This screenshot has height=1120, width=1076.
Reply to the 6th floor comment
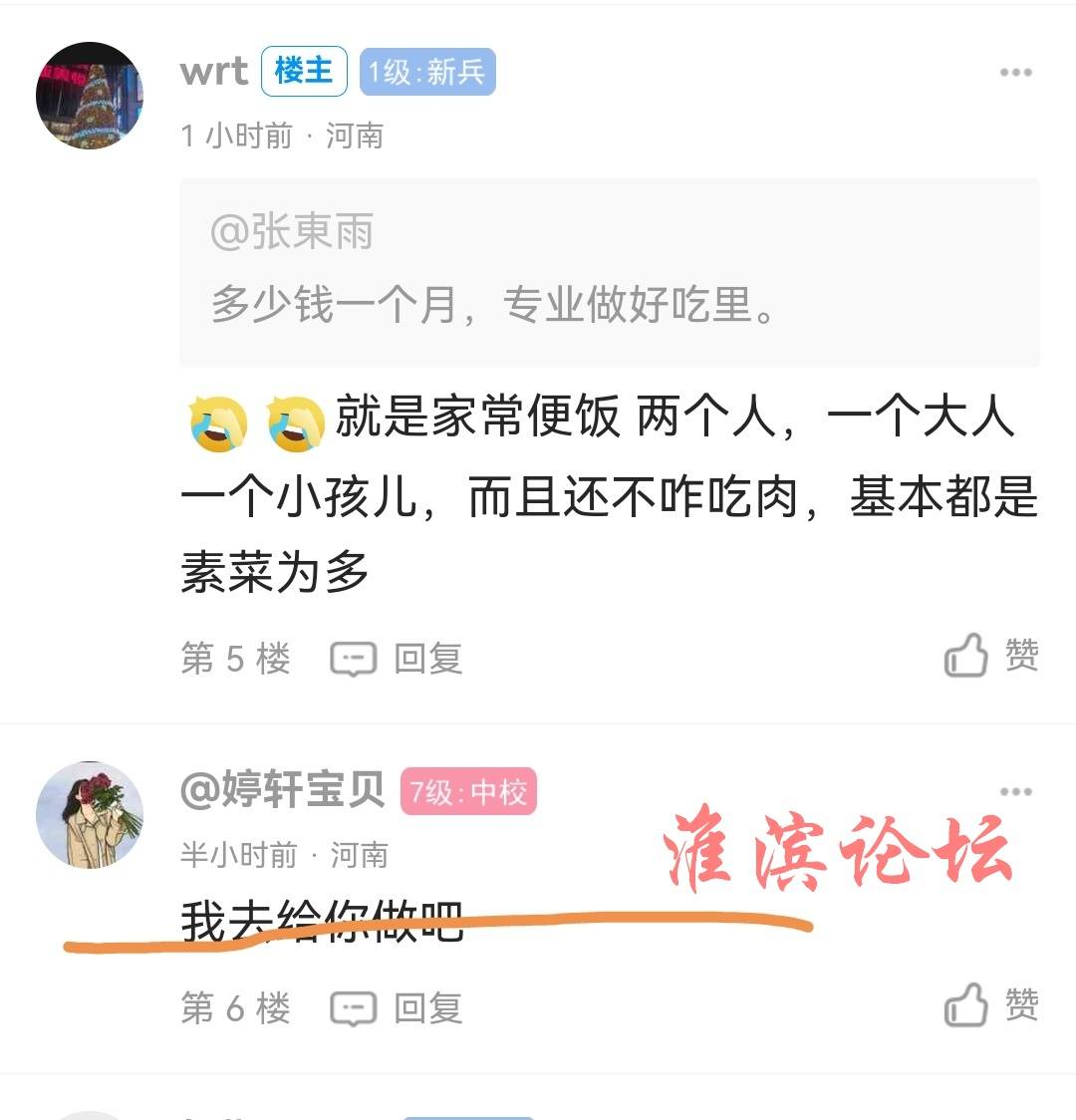[398, 1008]
